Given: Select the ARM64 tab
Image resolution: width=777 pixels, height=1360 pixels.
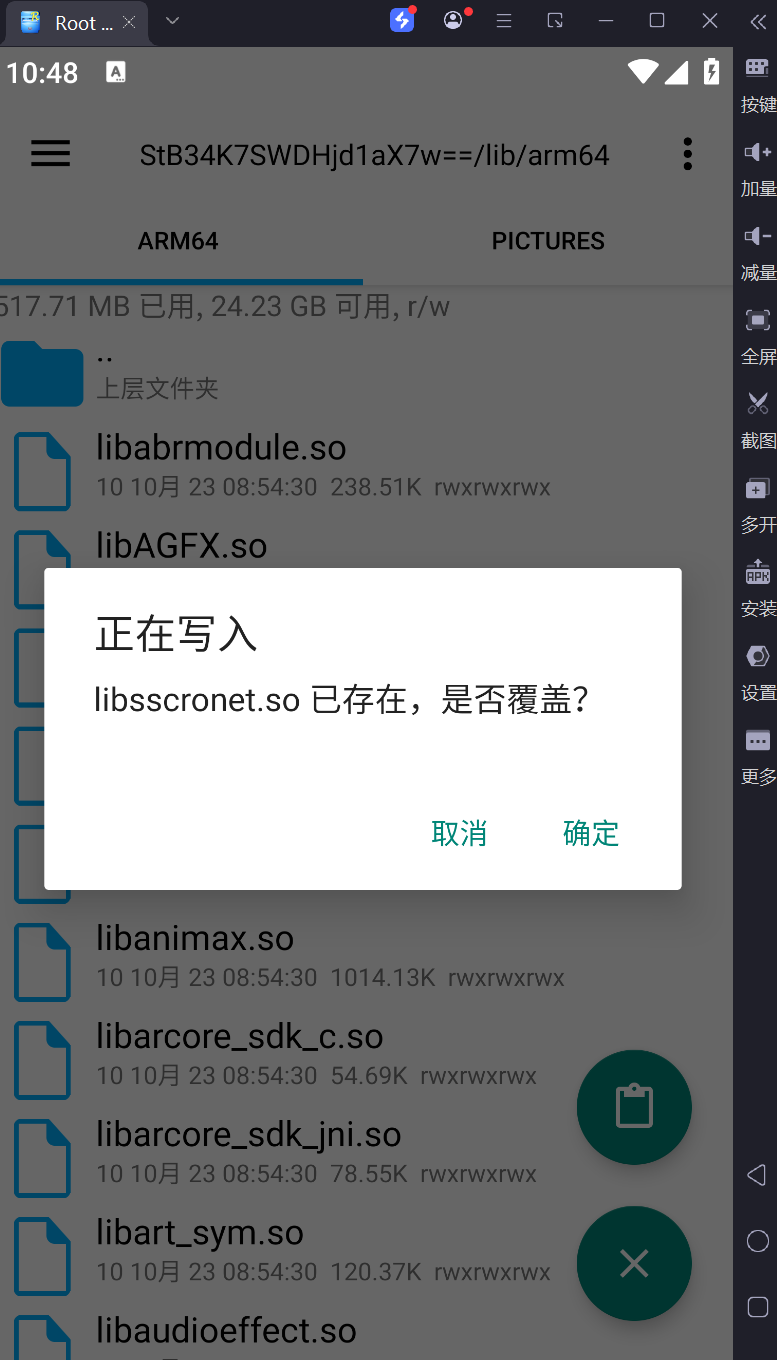Looking at the screenshot, I should click(x=178, y=241).
